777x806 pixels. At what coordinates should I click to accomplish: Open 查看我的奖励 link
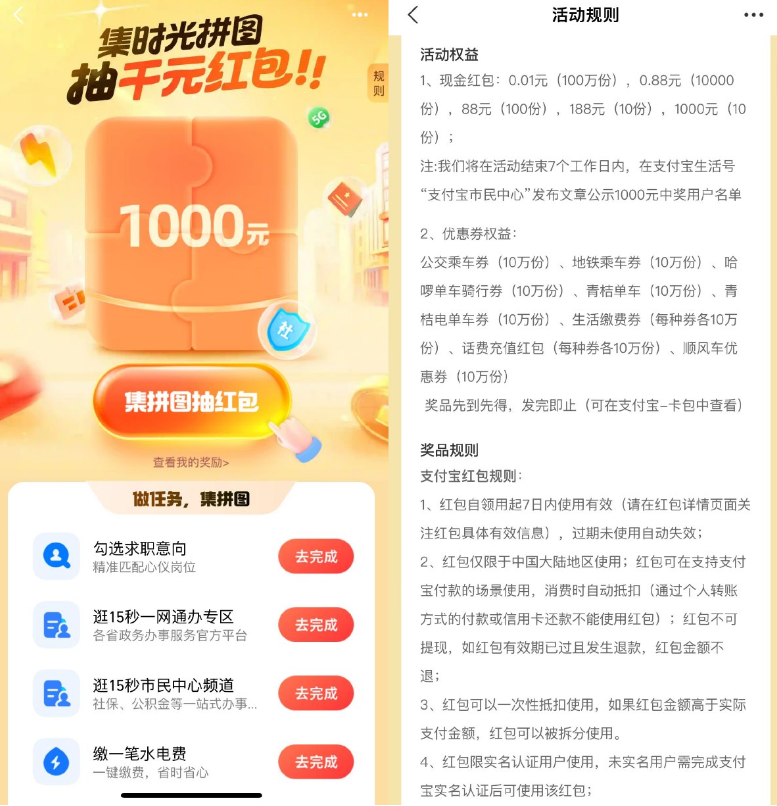coord(191,462)
